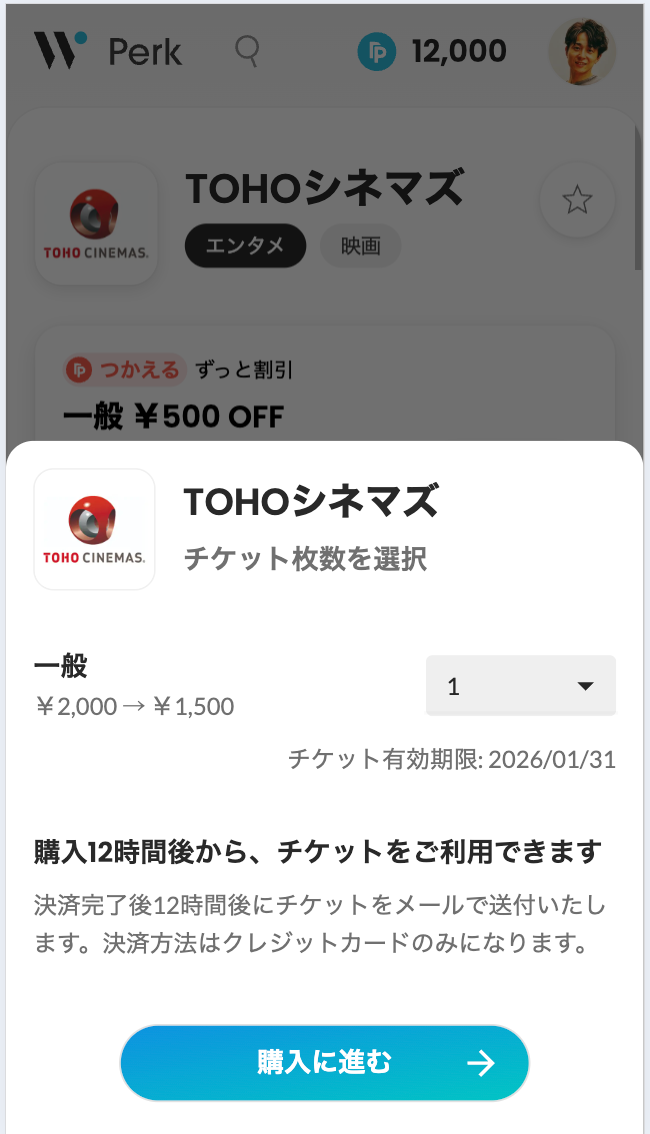Favorite TOHOシネマズ with the star
This screenshot has height=1134, width=650.
pyautogui.click(x=576, y=201)
